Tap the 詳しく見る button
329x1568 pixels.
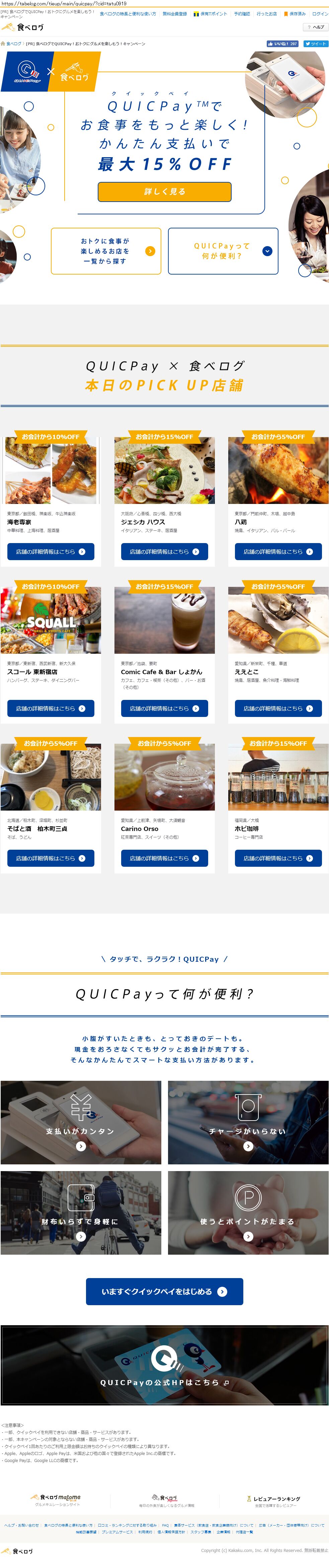(165, 191)
